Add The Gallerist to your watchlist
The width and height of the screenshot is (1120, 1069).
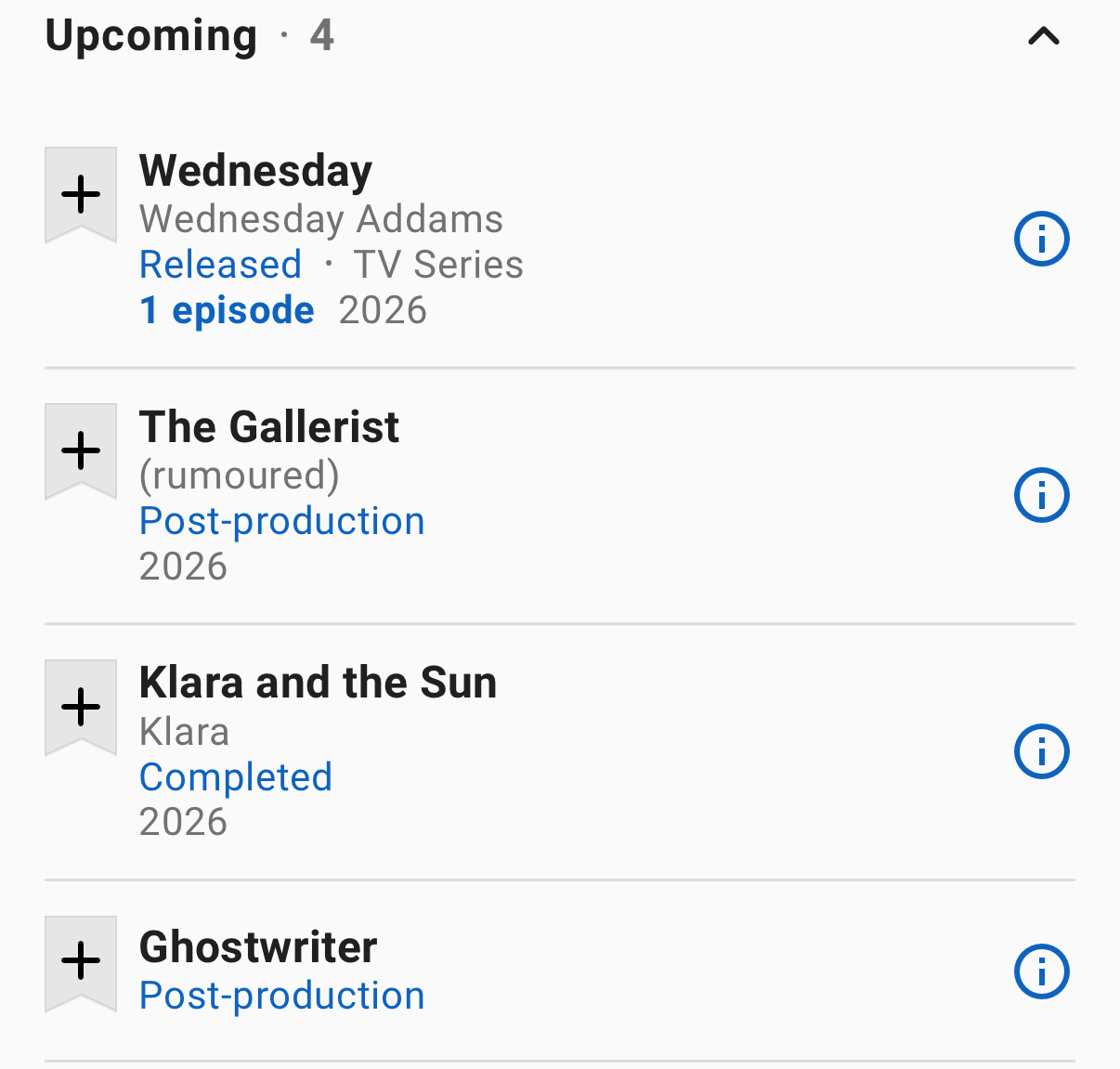pyautogui.click(x=81, y=450)
